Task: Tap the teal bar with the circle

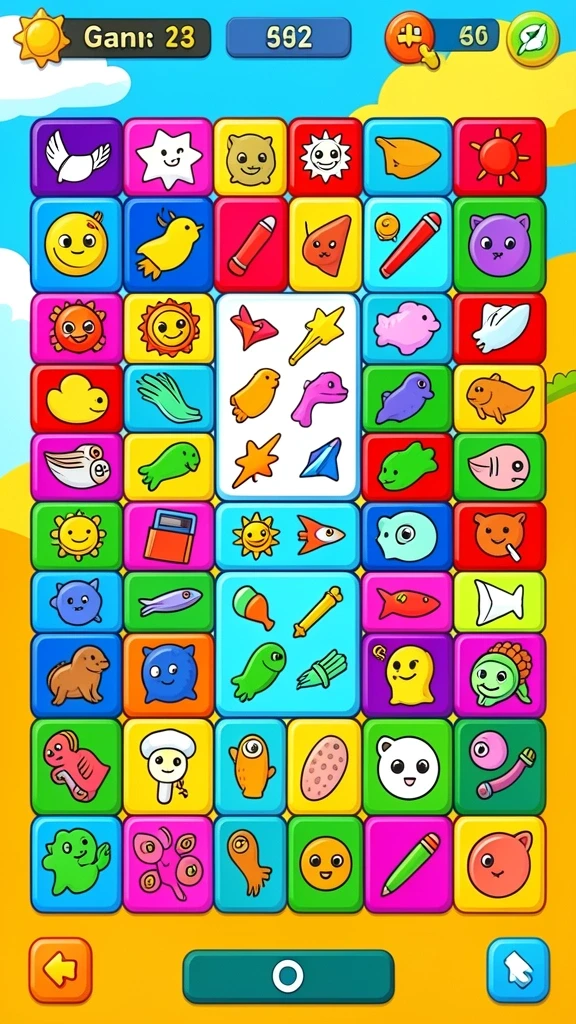Action: pos(288,976)
